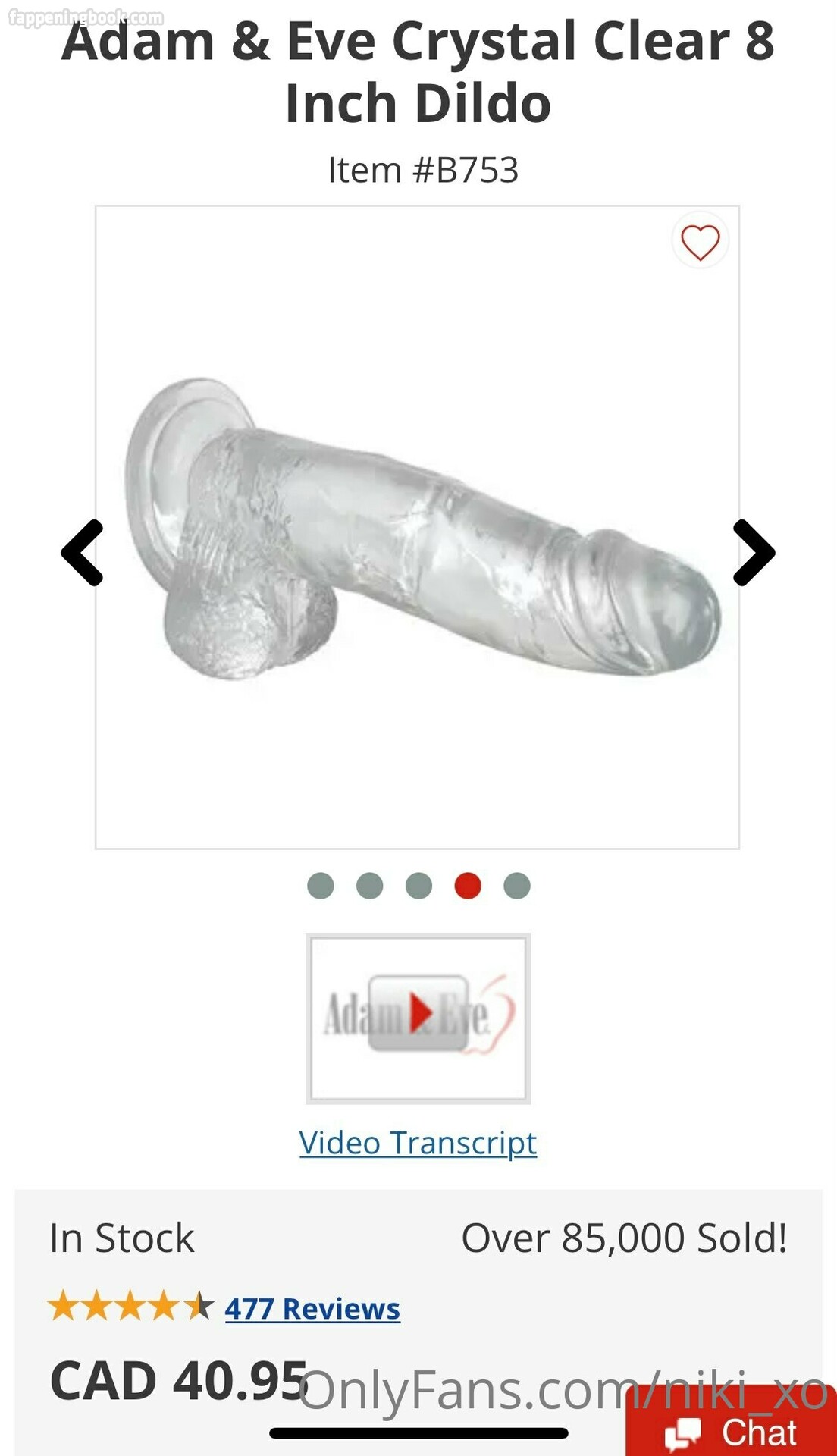
Task: Read the 477 Reviews
Action: tap(312, 1309)
